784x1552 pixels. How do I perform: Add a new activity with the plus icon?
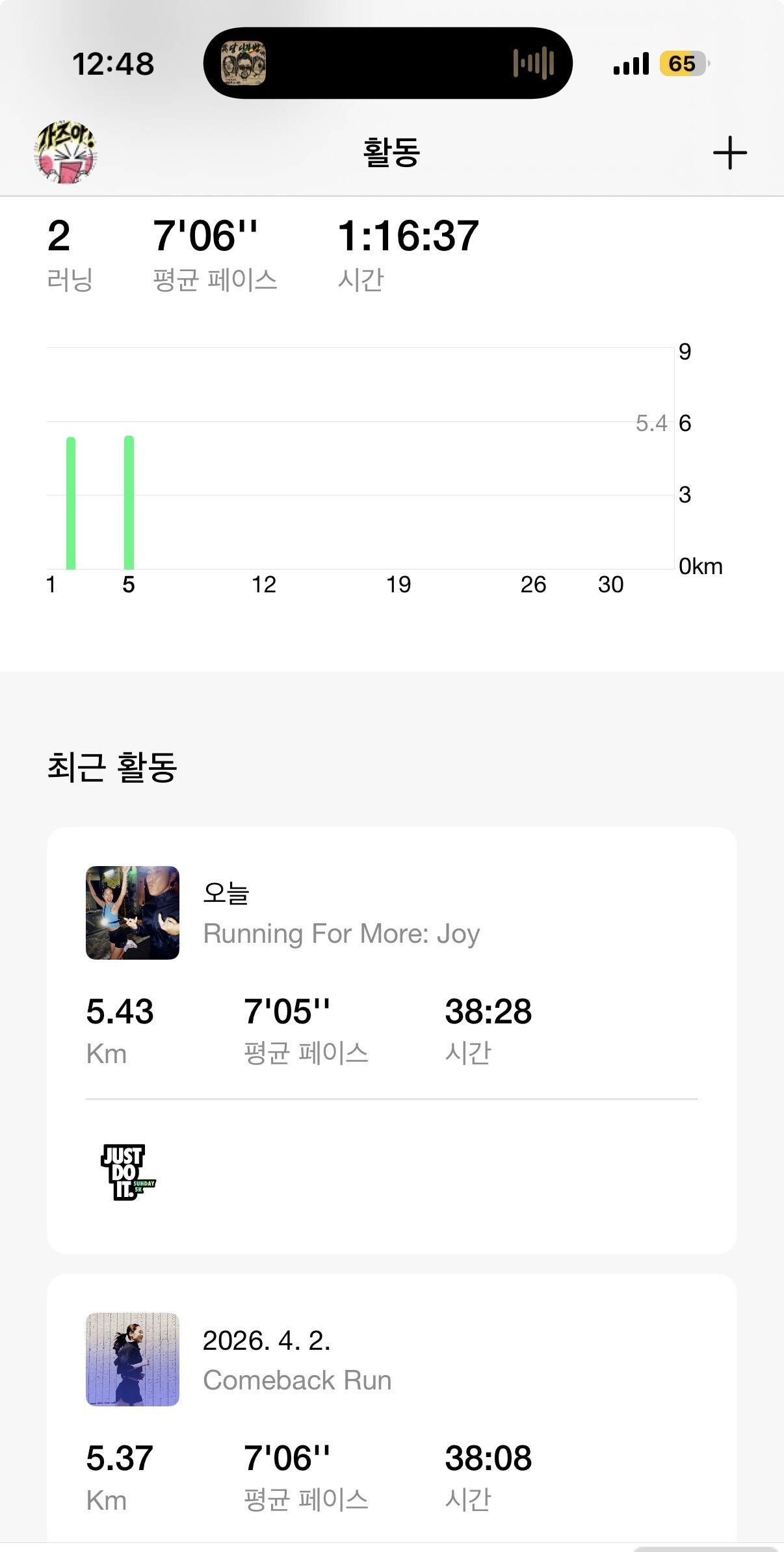729,153
